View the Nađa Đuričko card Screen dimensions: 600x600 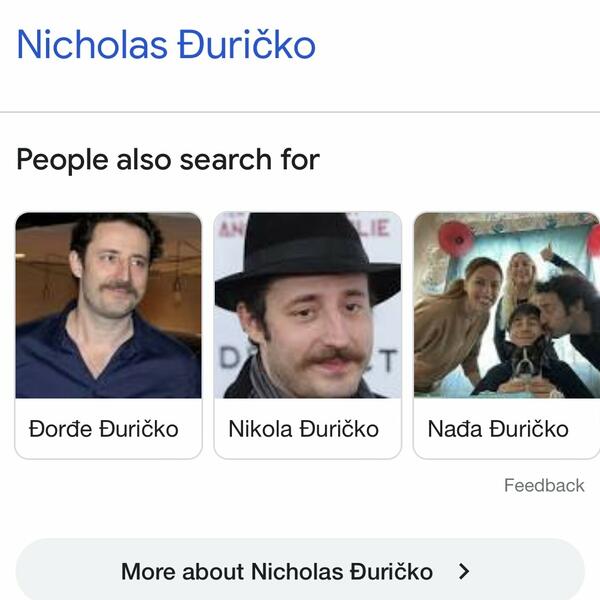coord(506,335)
